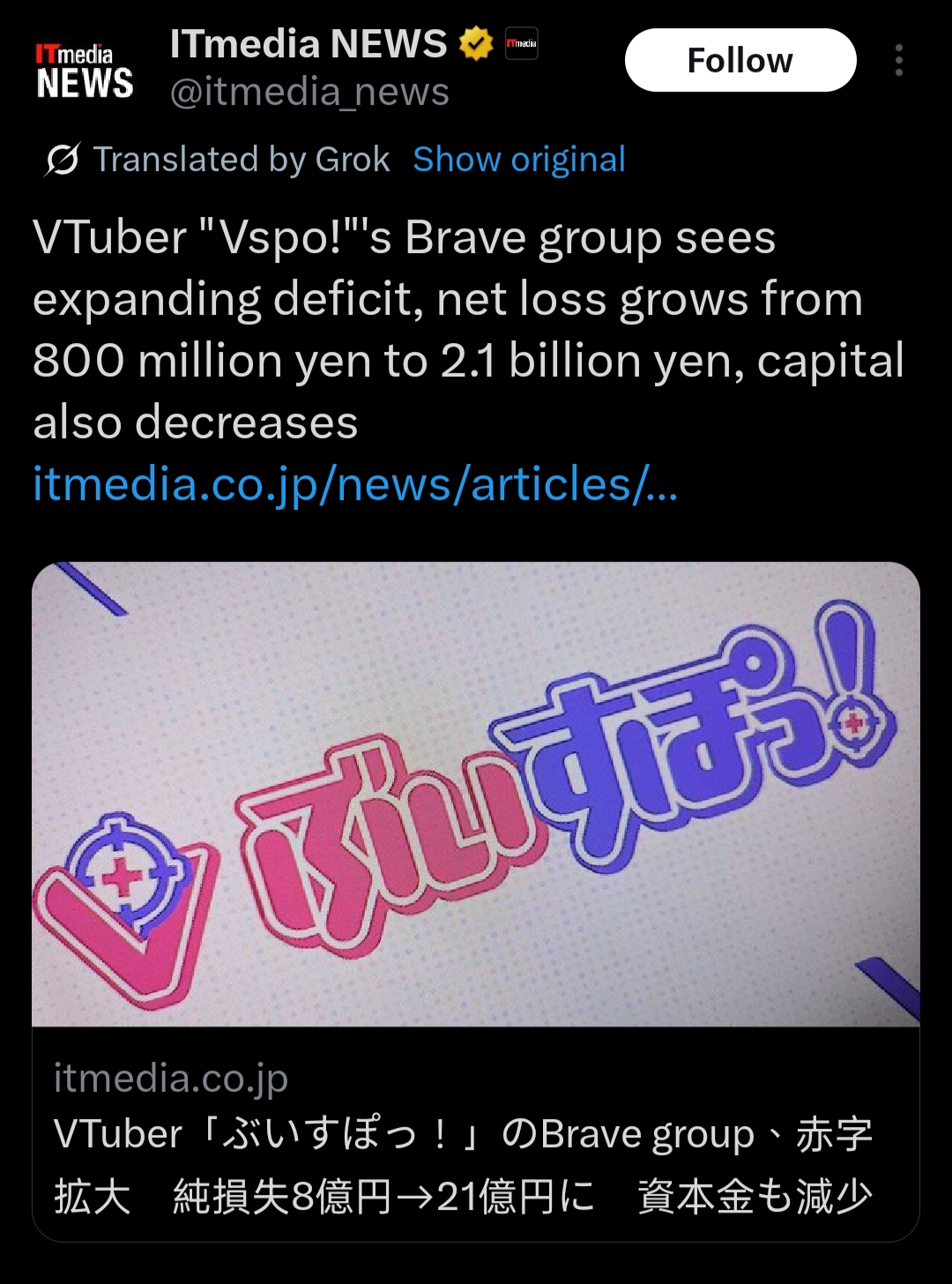Follow ITmedia NEWS account

(x=740, y=61)
